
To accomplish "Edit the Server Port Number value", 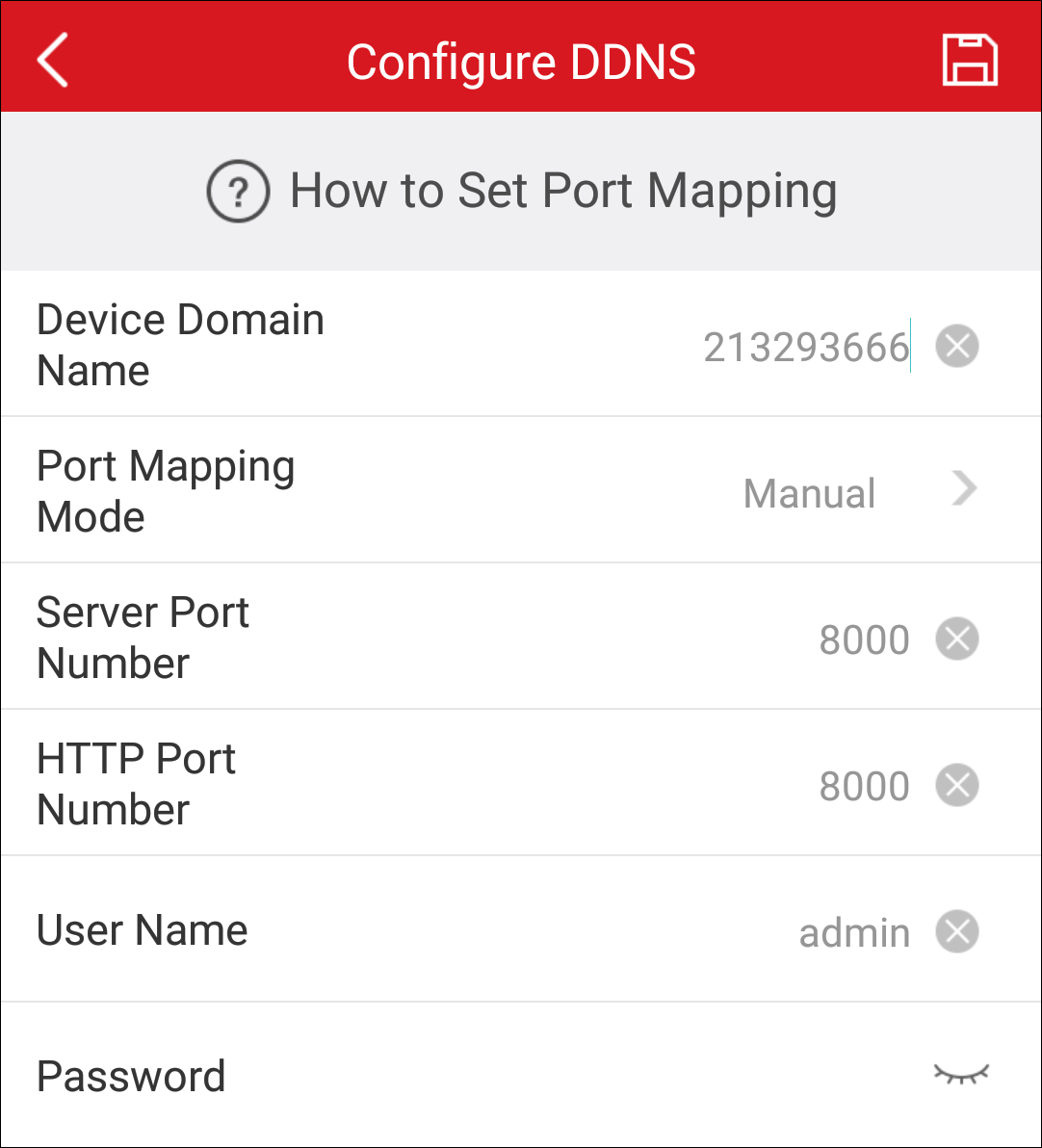I will (863, 639).
